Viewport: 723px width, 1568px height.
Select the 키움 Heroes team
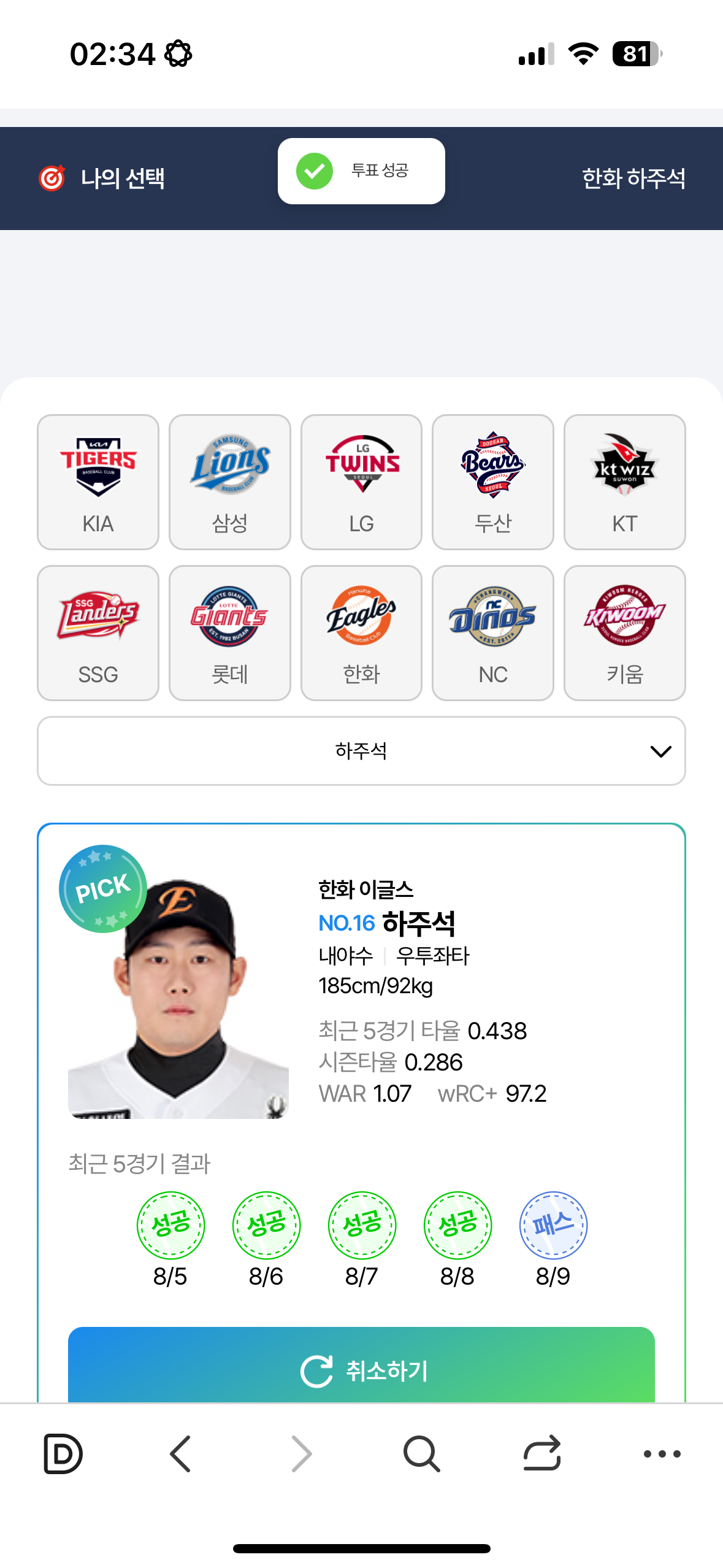coord(624,632)
